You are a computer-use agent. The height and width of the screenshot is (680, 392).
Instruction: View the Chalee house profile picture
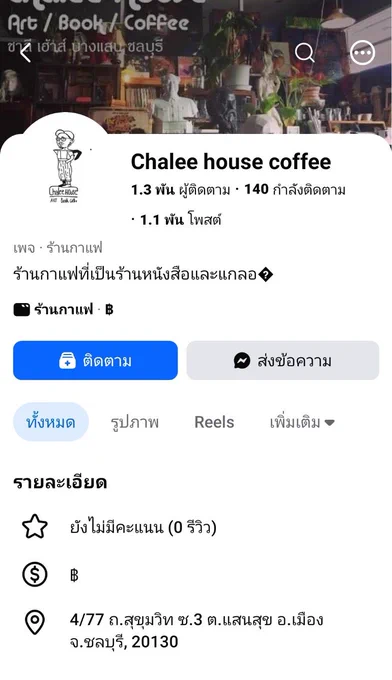tap(63, 167)
